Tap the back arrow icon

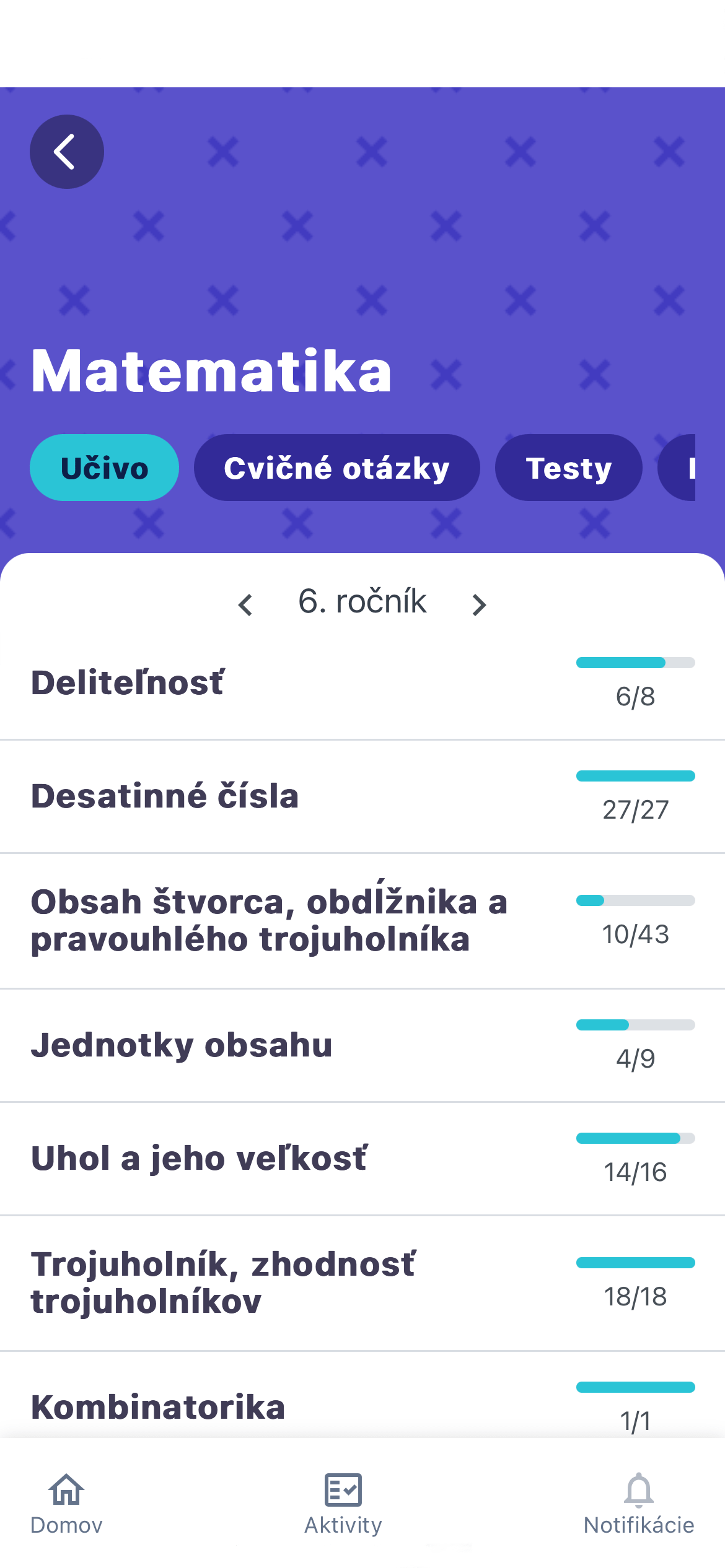pos(66,151)
